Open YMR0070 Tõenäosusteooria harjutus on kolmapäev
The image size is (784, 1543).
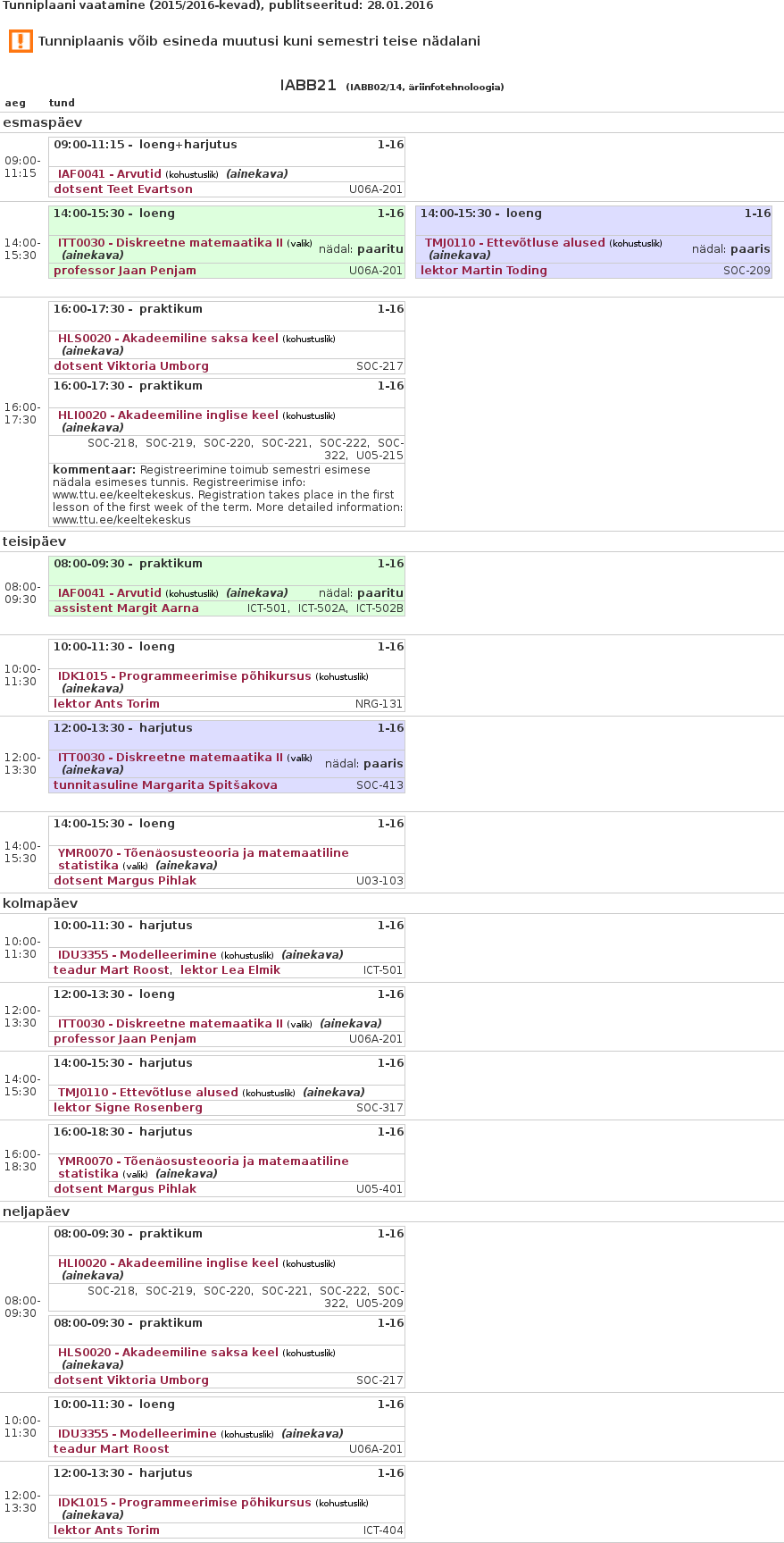pos(203,1161)
